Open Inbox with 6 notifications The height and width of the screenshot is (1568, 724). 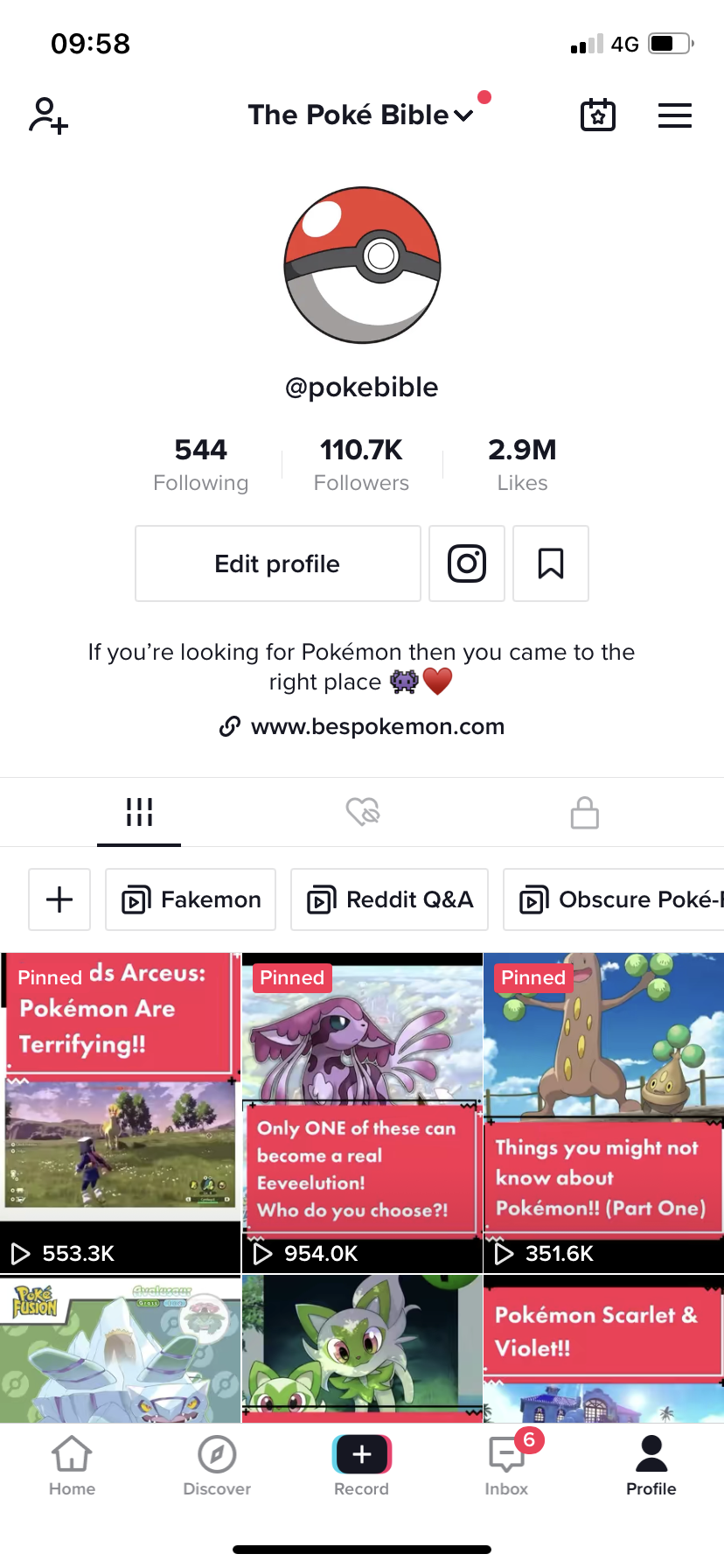click(x=507, y=1465)
